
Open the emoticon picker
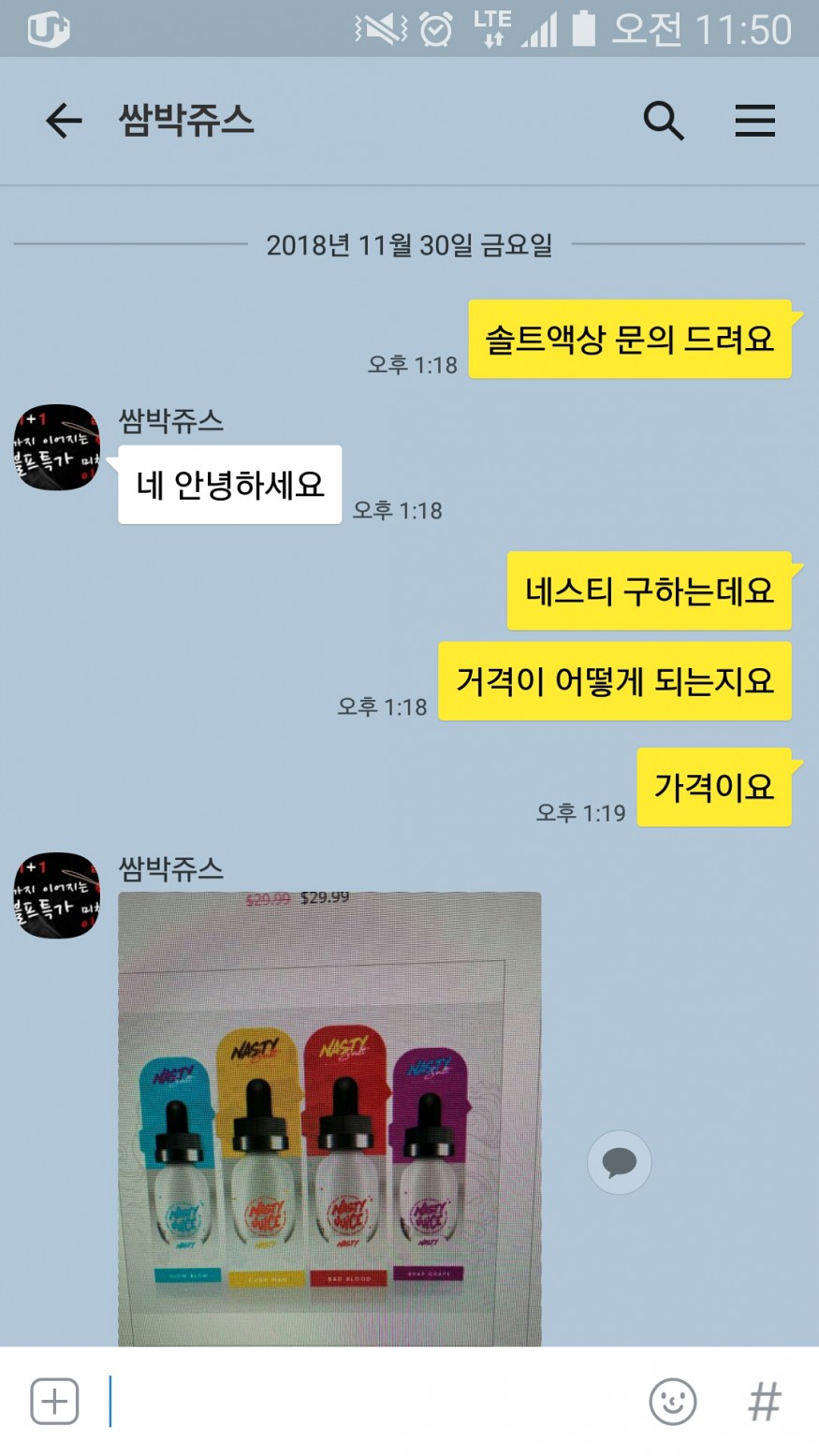click(672, 1401)
